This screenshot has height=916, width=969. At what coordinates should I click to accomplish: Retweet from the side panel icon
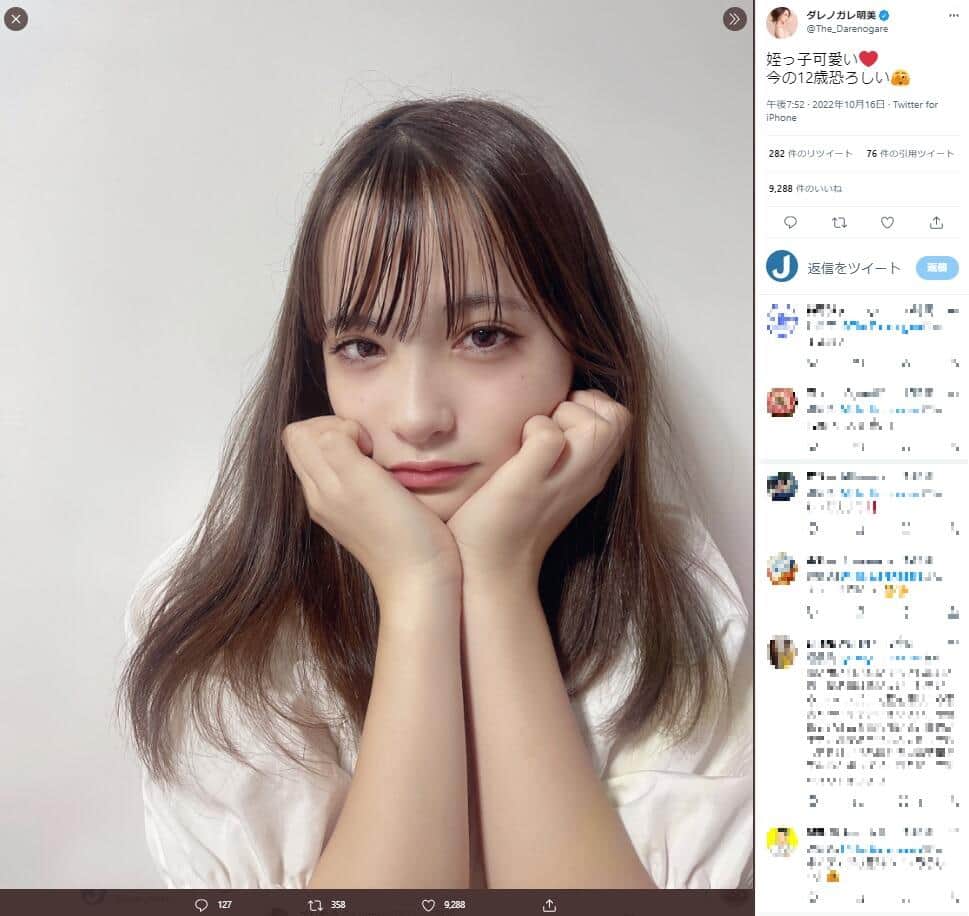(839, 222)
